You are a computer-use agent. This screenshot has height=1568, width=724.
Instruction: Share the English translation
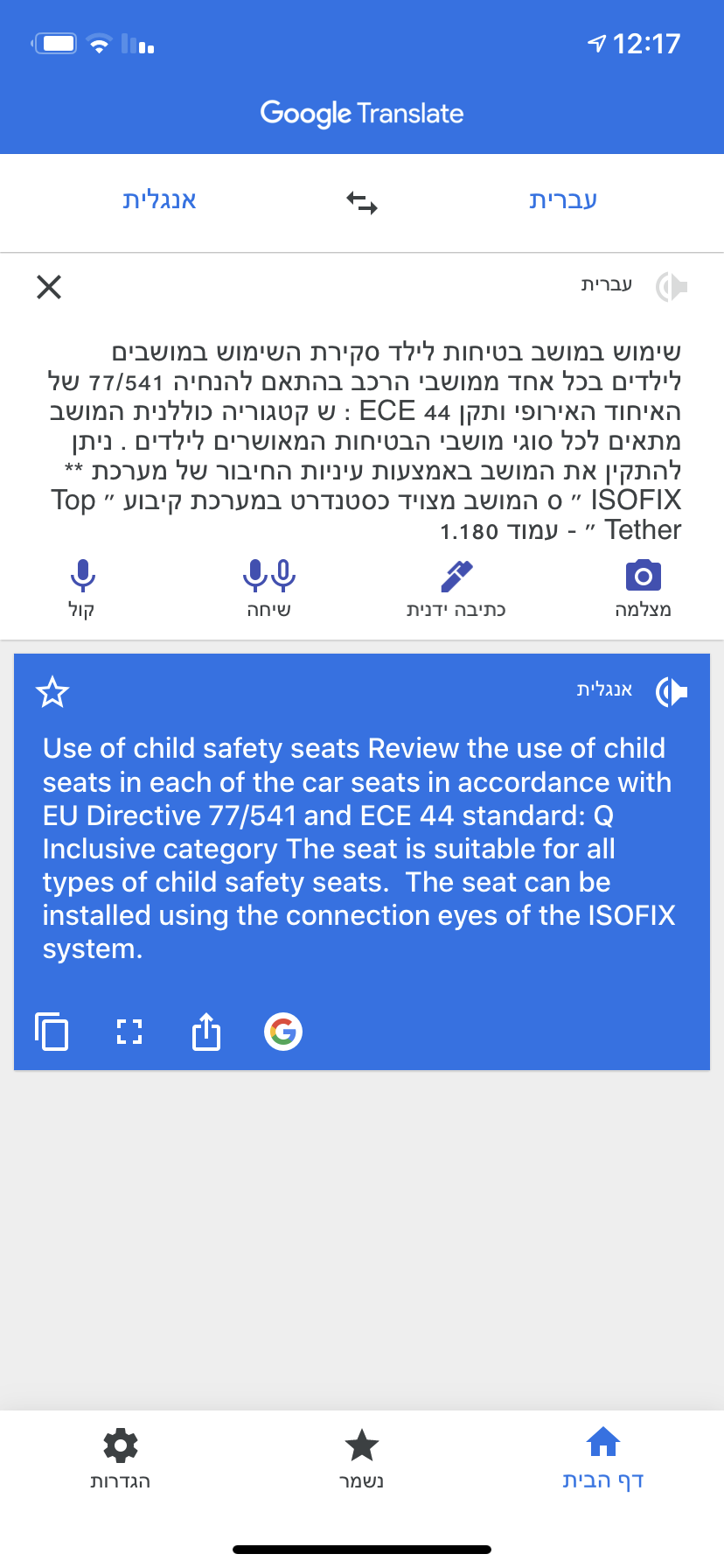click(206, 1031)
